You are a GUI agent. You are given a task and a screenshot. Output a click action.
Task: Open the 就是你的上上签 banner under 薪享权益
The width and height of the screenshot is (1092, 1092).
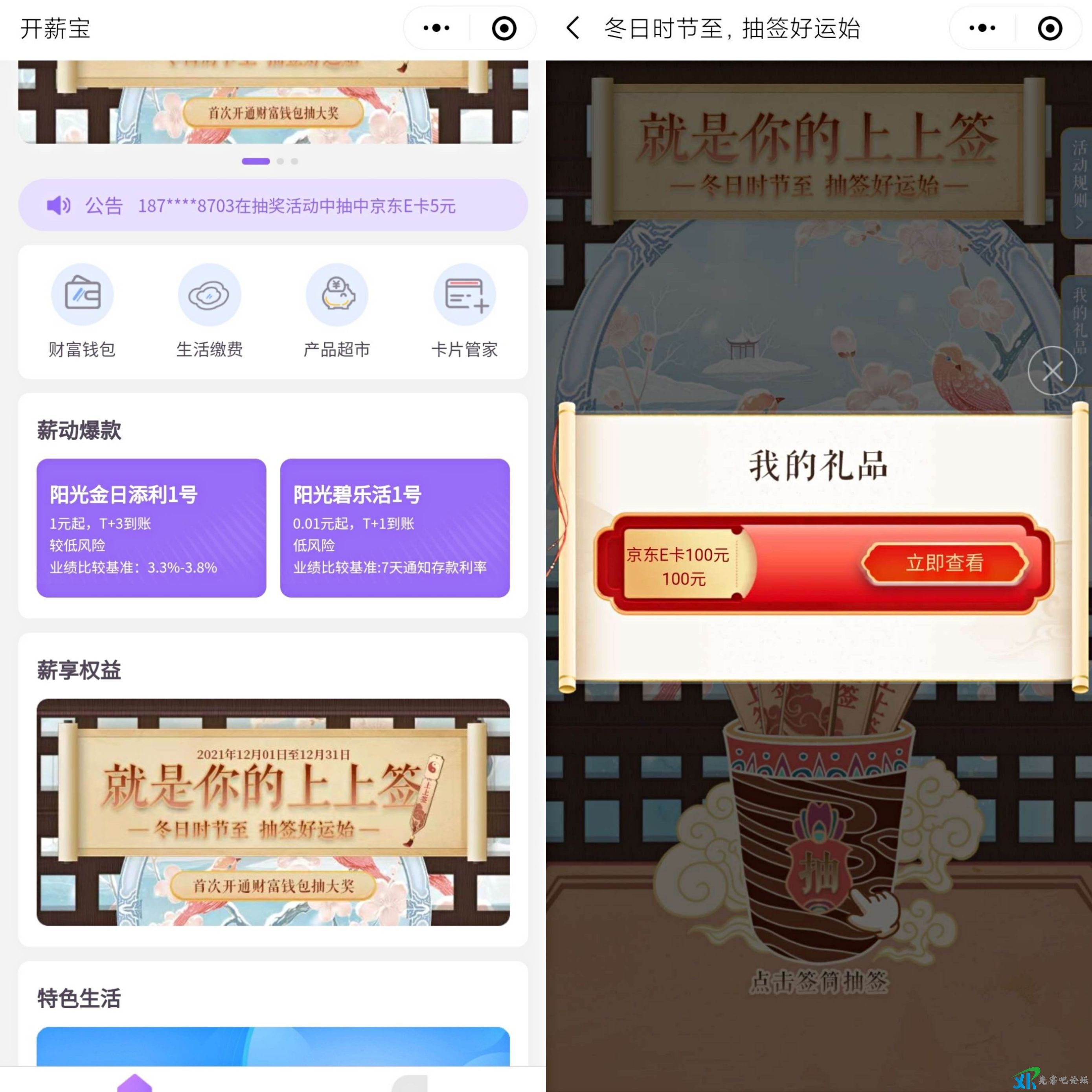[x=273, y=812]
